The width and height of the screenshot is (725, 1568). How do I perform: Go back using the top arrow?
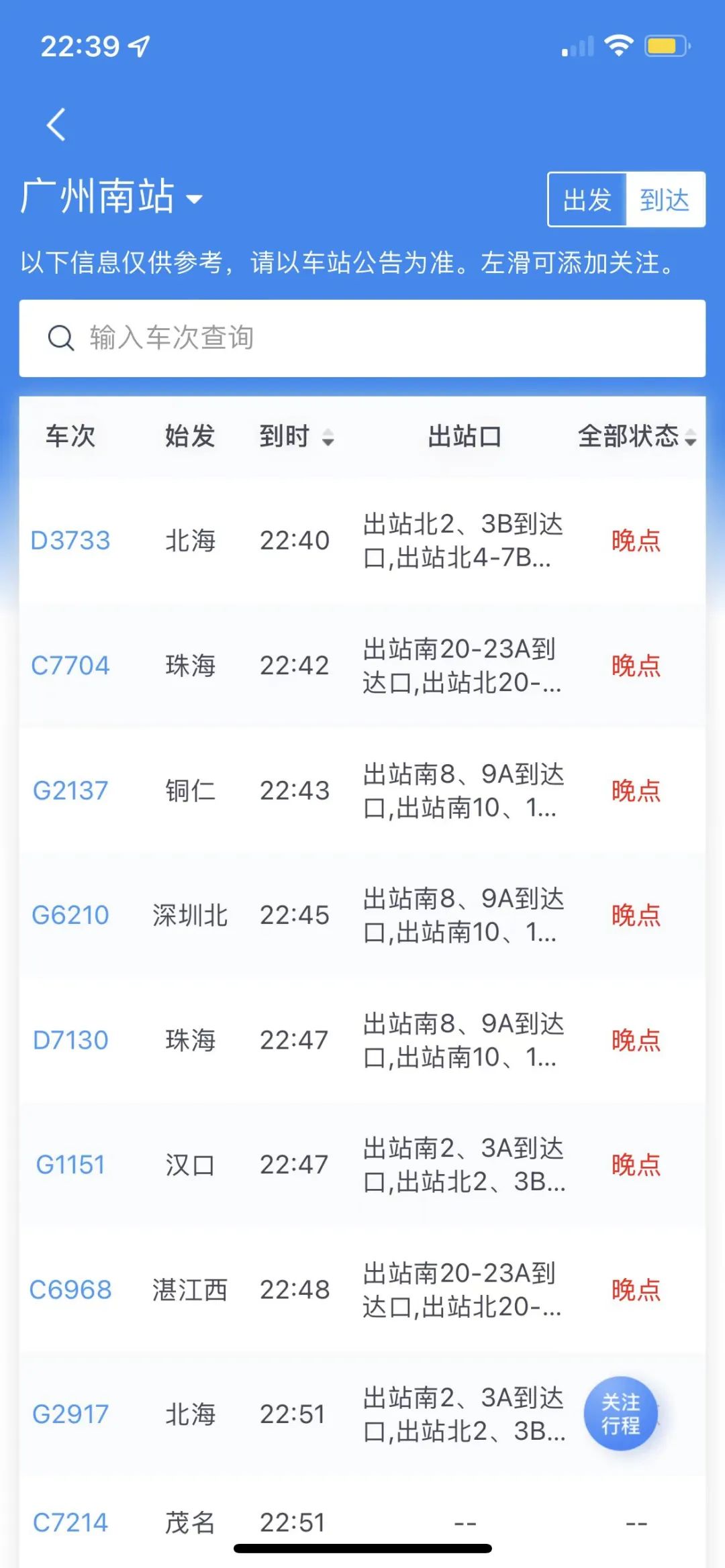56,125
